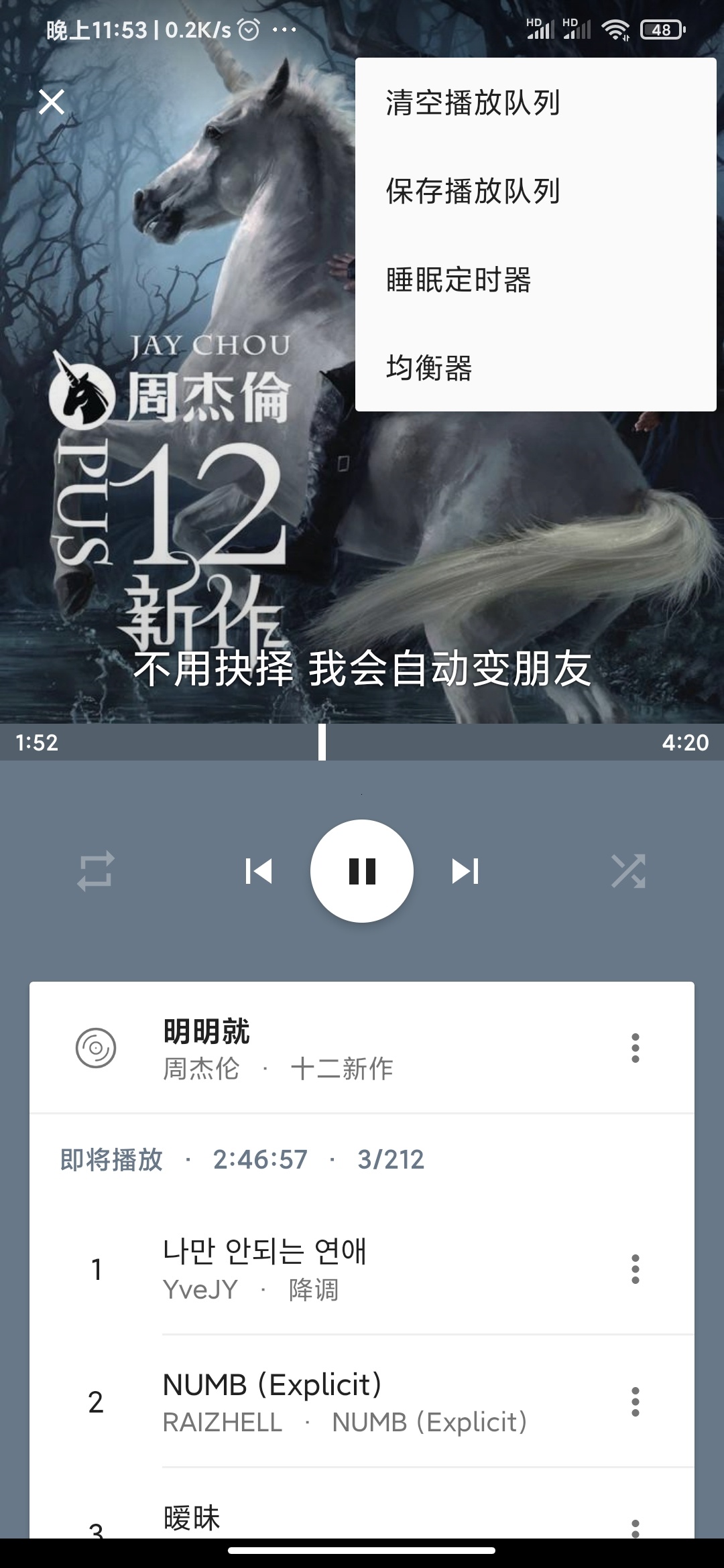
Task: Open more options for 나만 안되는 연애
Action: pyautogui.click(x=635, y=1269)
